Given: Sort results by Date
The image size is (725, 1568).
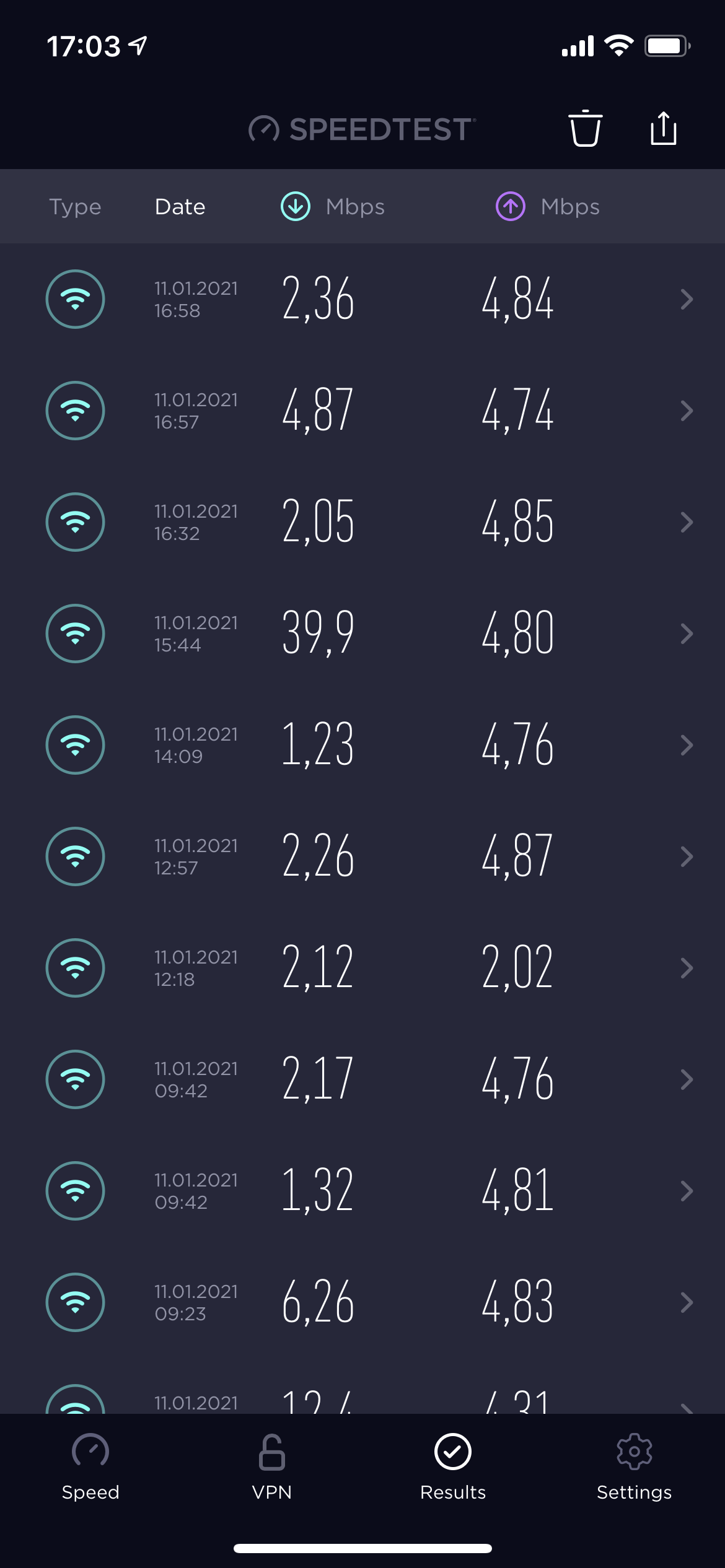Looking at the screenshot, I should (x=180, y=207).
